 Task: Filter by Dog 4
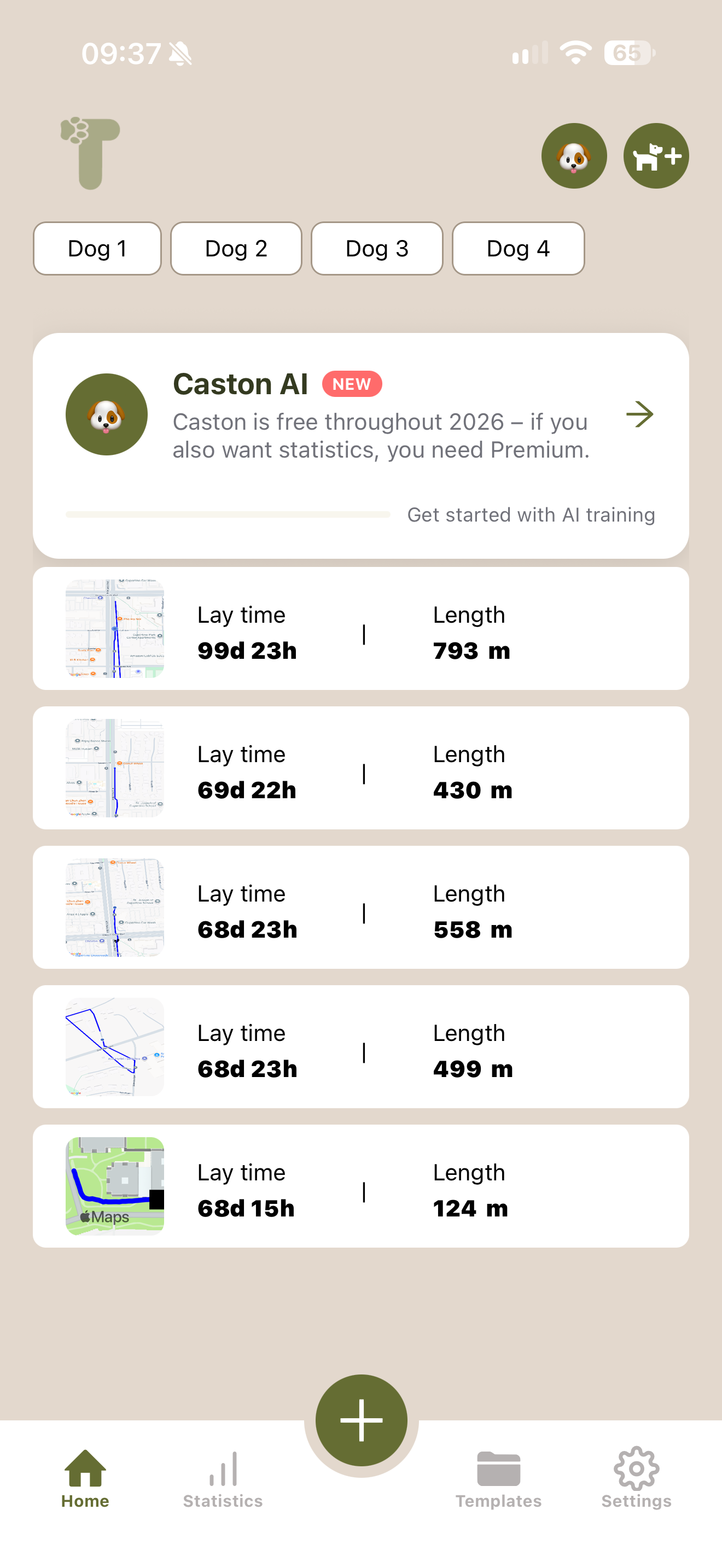click(518, 248)
